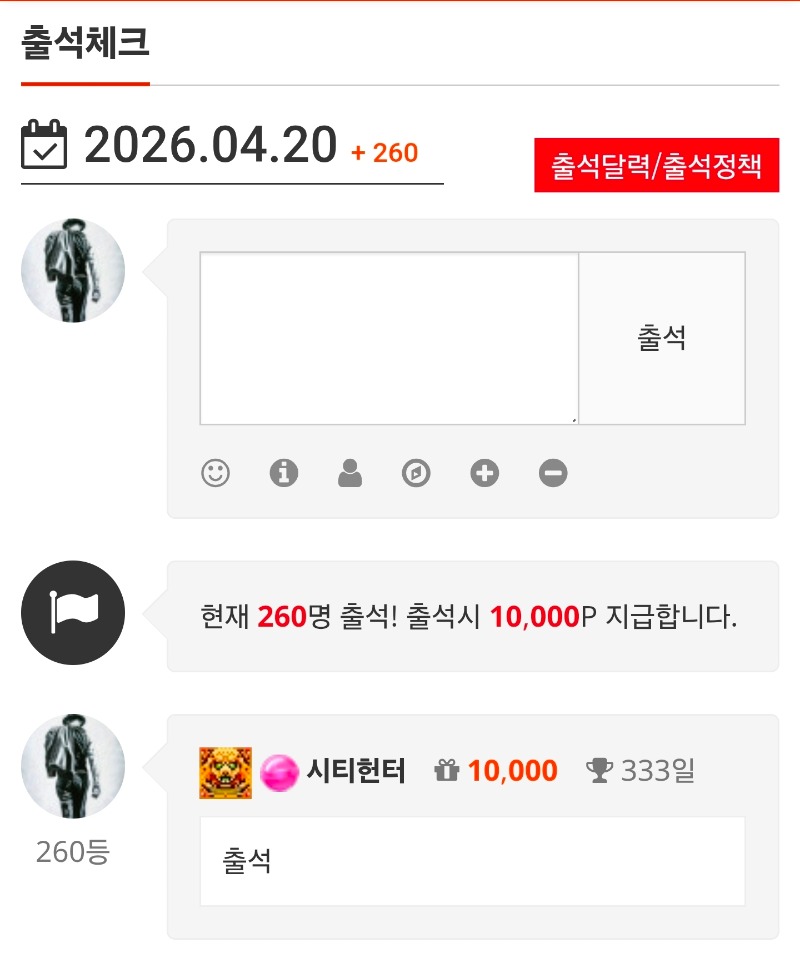The image size is (800, 967).
Task: Tap the compass icon below text box
Action: (416, 472)
